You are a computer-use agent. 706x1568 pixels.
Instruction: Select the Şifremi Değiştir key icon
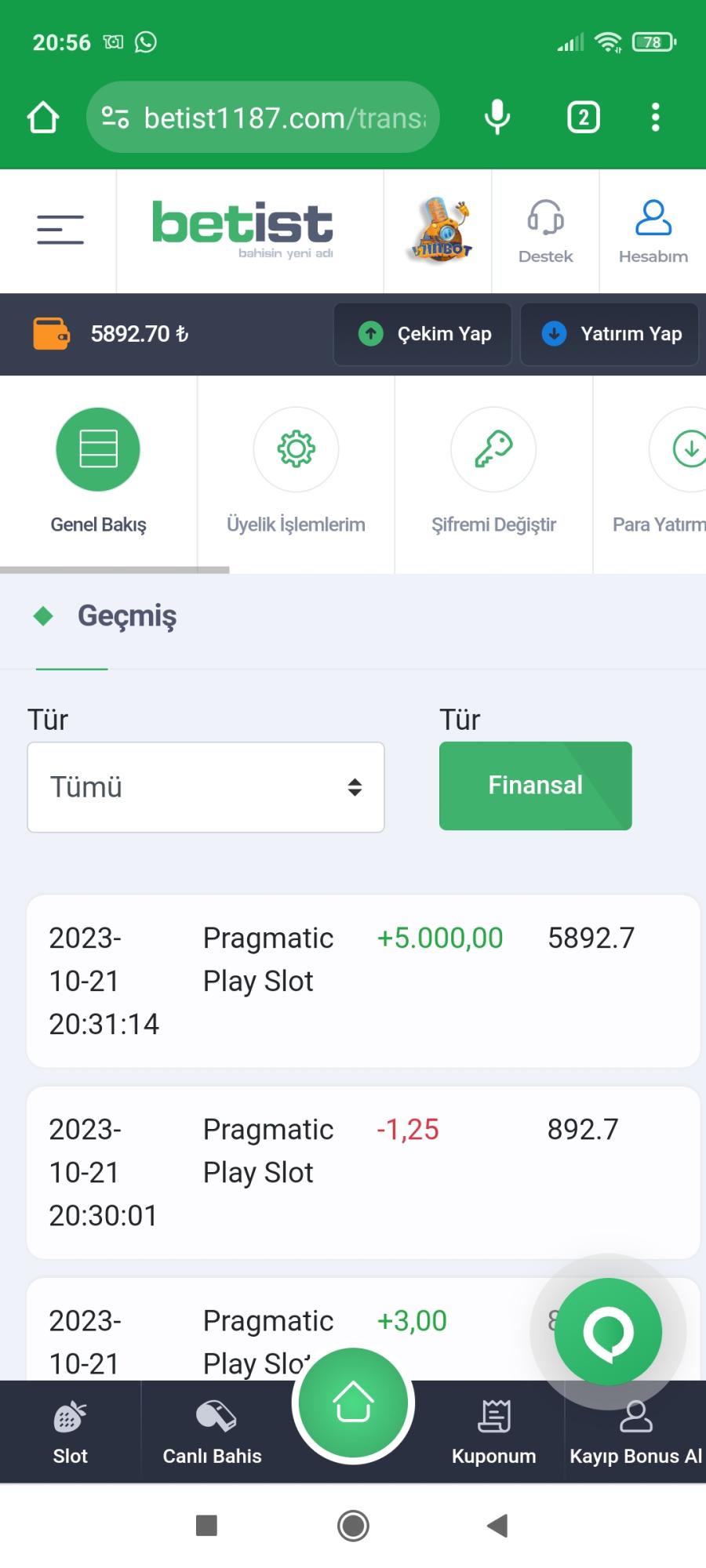point(493,449)
